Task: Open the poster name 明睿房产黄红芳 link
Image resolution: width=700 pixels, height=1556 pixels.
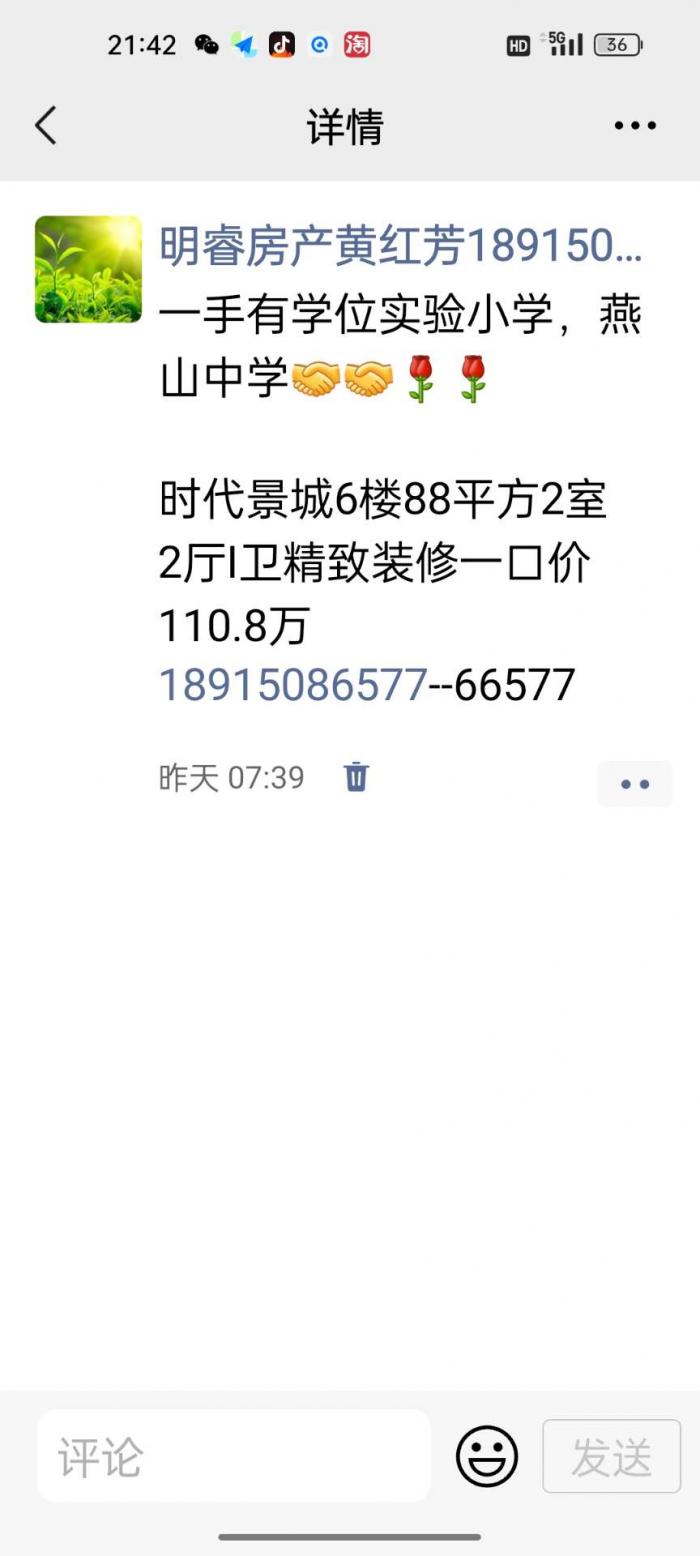Action: [x=400, y=247]
